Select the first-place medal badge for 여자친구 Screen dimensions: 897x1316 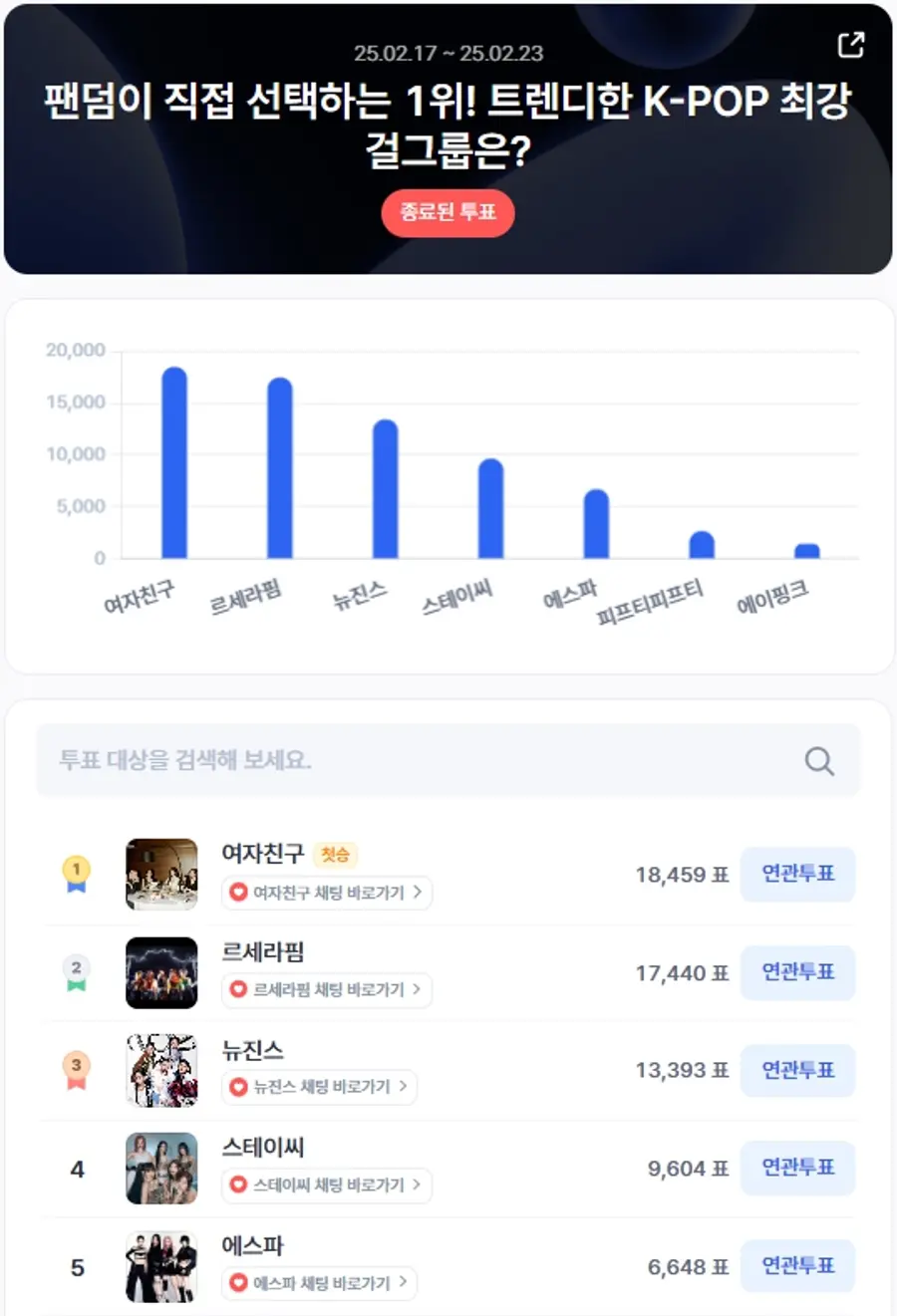coord(77,874)
